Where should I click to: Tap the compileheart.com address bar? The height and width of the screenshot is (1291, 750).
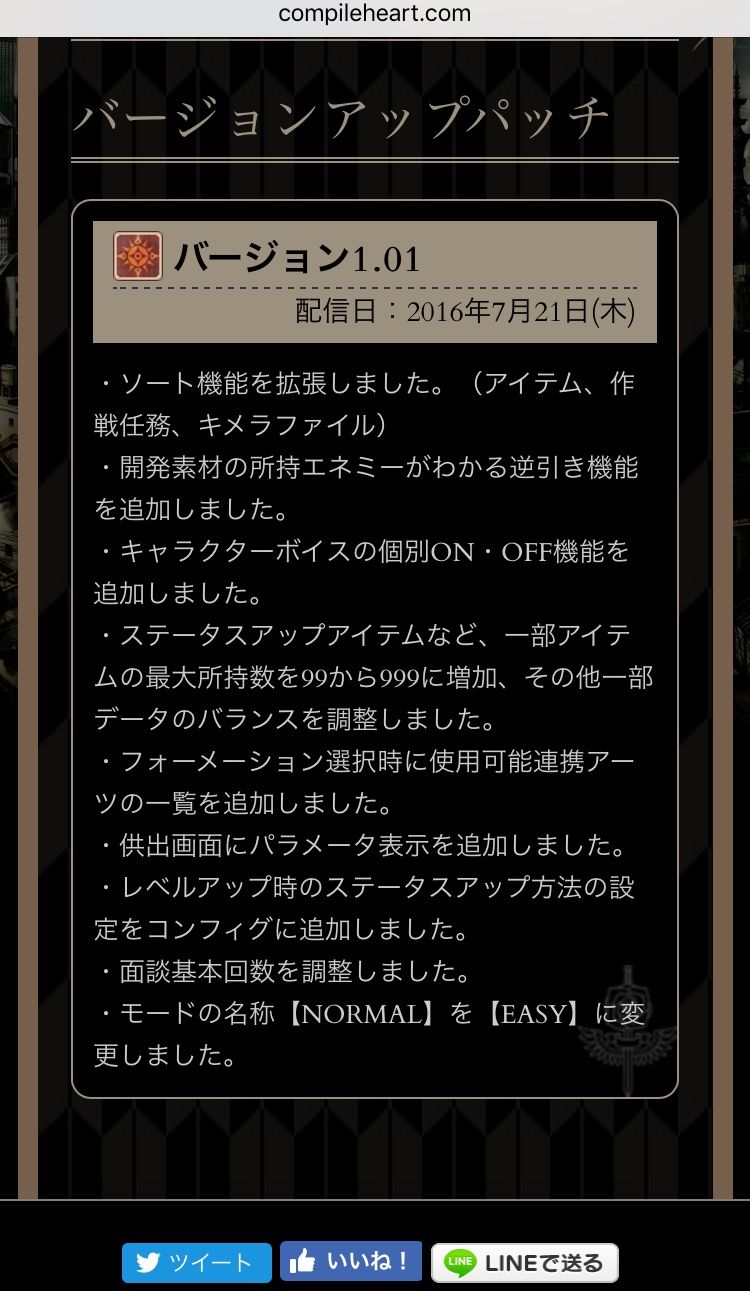pos(375,14)
